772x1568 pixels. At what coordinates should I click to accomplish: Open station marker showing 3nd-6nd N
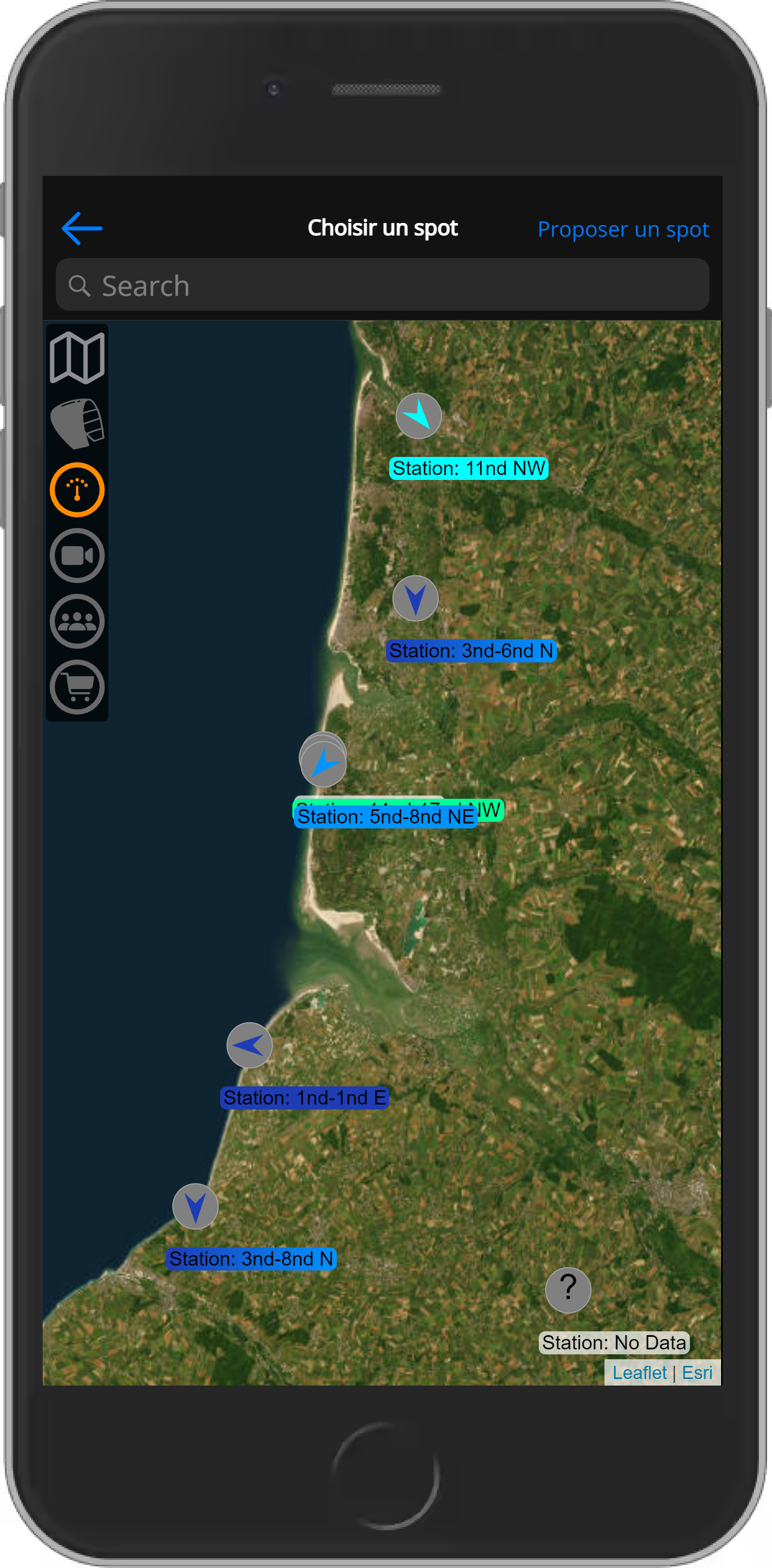pyautogui.click(x=416, y=598)
